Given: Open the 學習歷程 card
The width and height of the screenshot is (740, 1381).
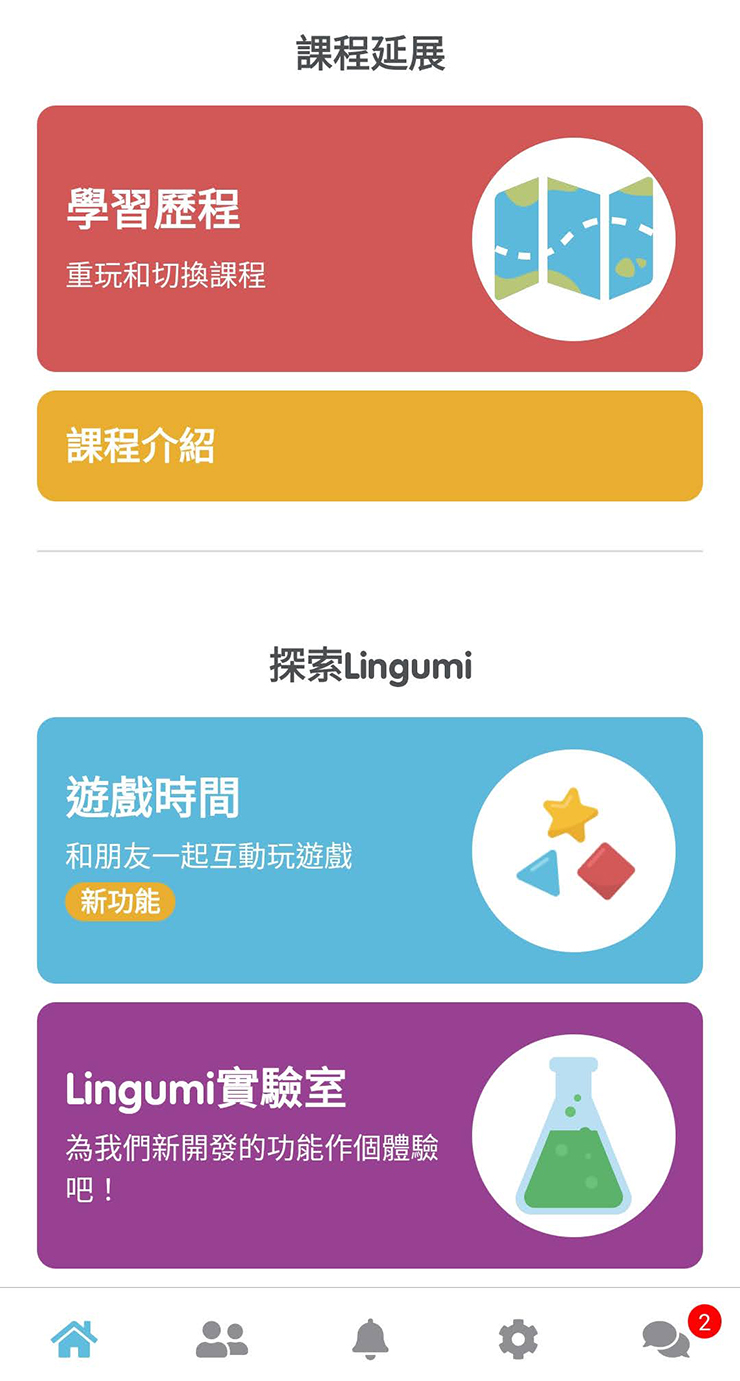Looking at the screenshot, I should pyautogui.click(x=369, y=239).
